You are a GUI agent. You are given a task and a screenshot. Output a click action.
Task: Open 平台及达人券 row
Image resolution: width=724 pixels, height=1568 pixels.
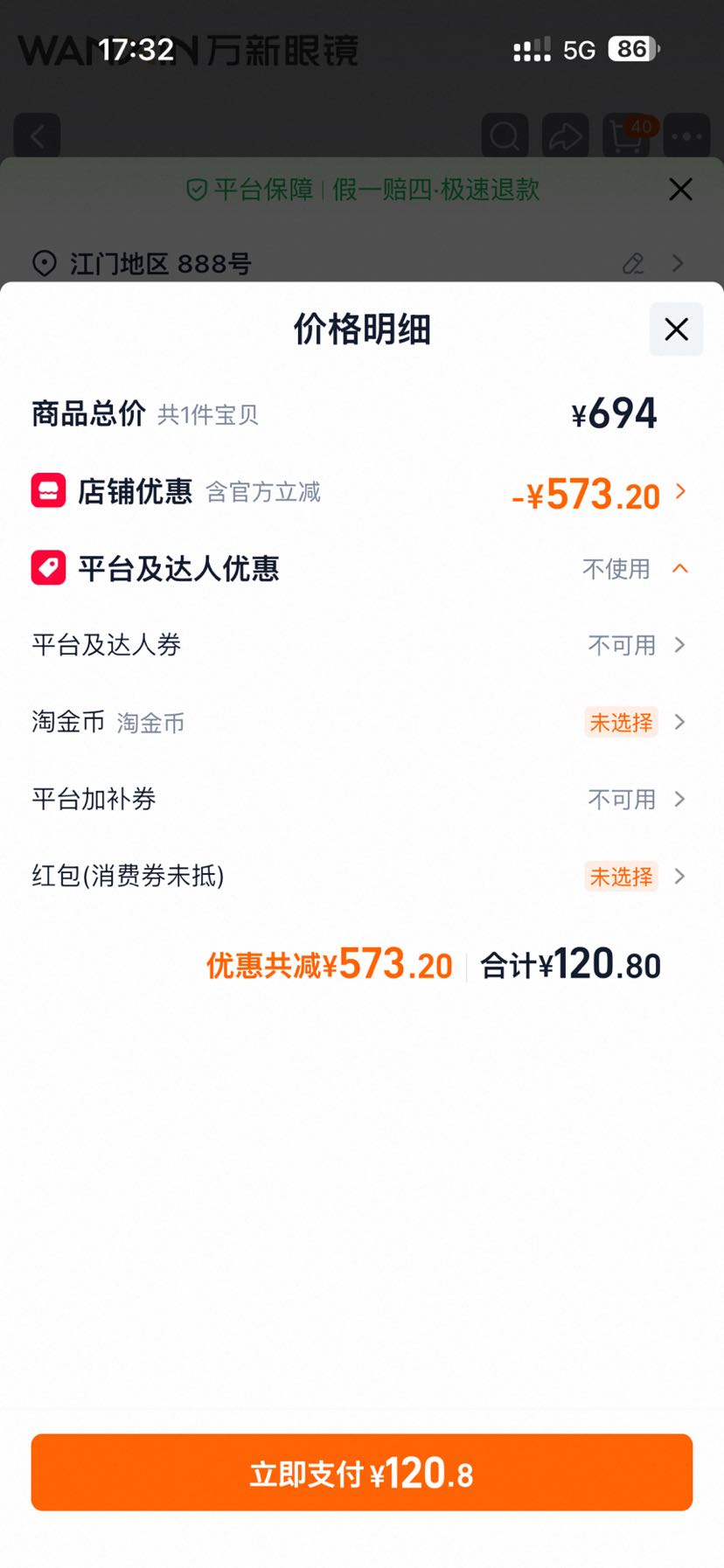361,645
